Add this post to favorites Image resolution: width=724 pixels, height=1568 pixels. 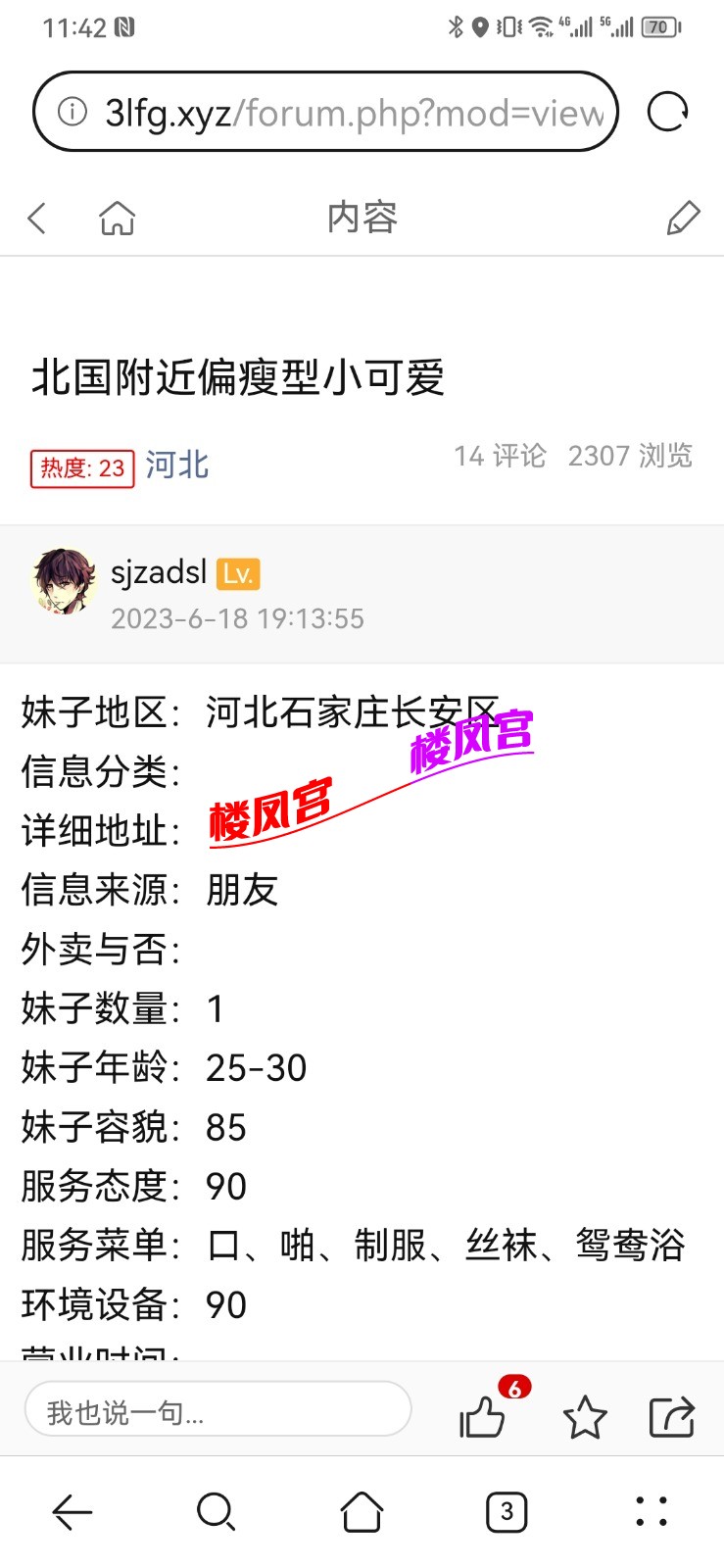click(585, 1417)
